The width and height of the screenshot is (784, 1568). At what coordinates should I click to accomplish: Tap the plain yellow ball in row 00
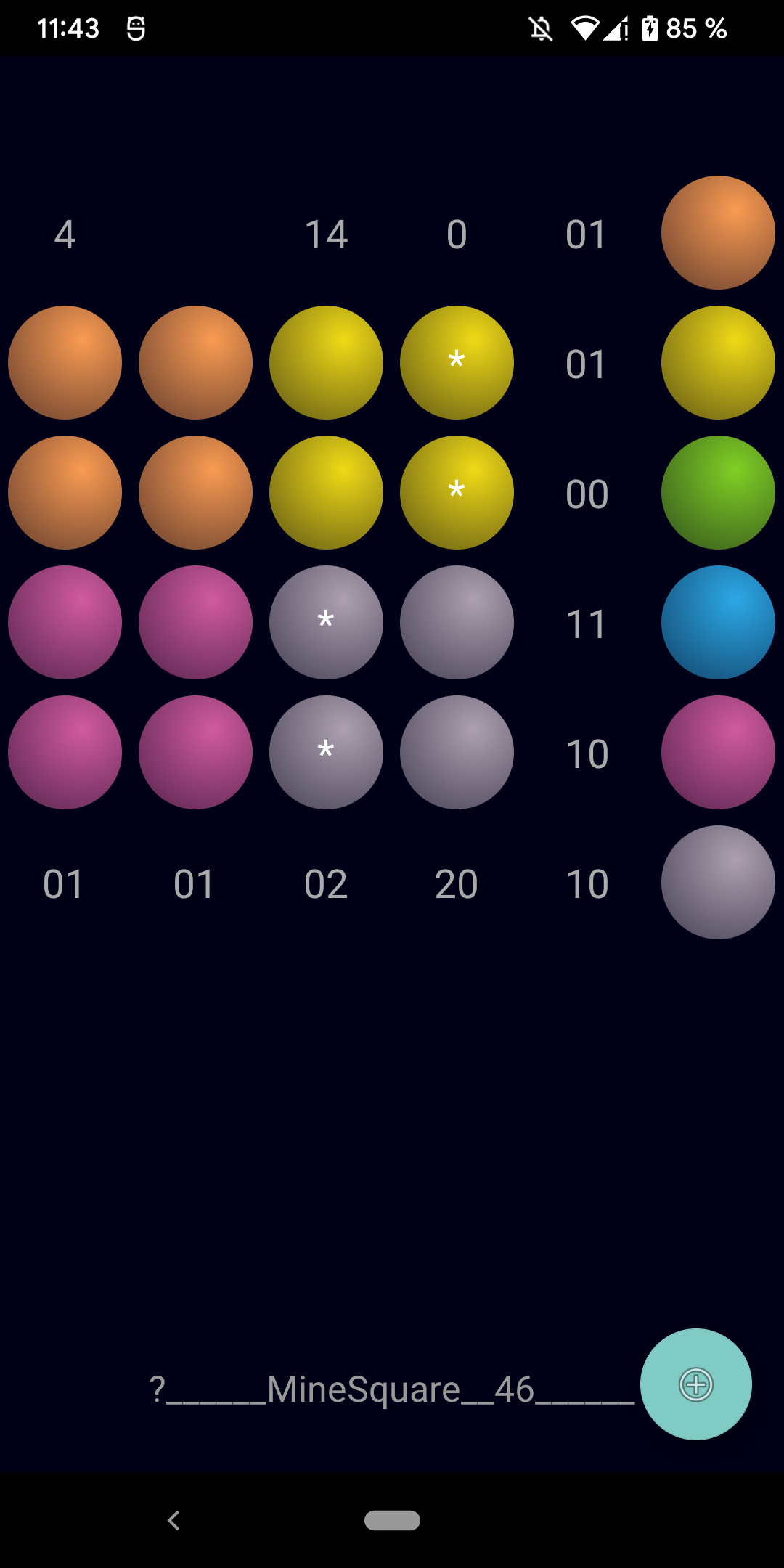pos(326,492)
